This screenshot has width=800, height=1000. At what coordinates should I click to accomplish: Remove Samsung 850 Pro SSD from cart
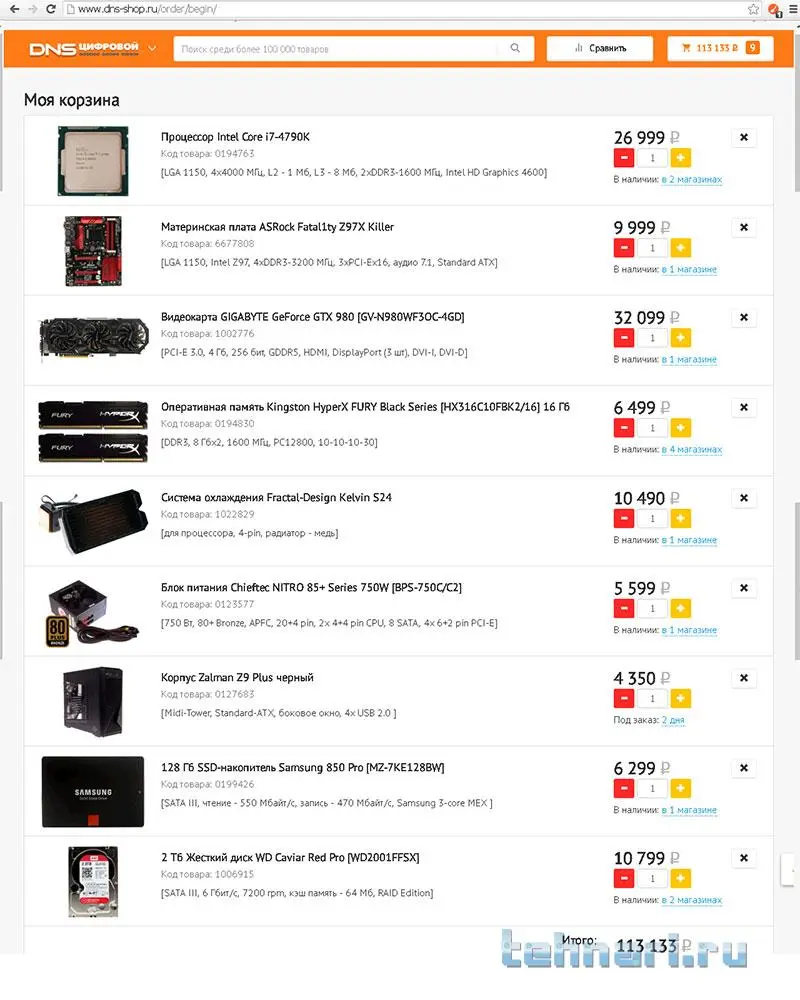(x=743, y=768)
